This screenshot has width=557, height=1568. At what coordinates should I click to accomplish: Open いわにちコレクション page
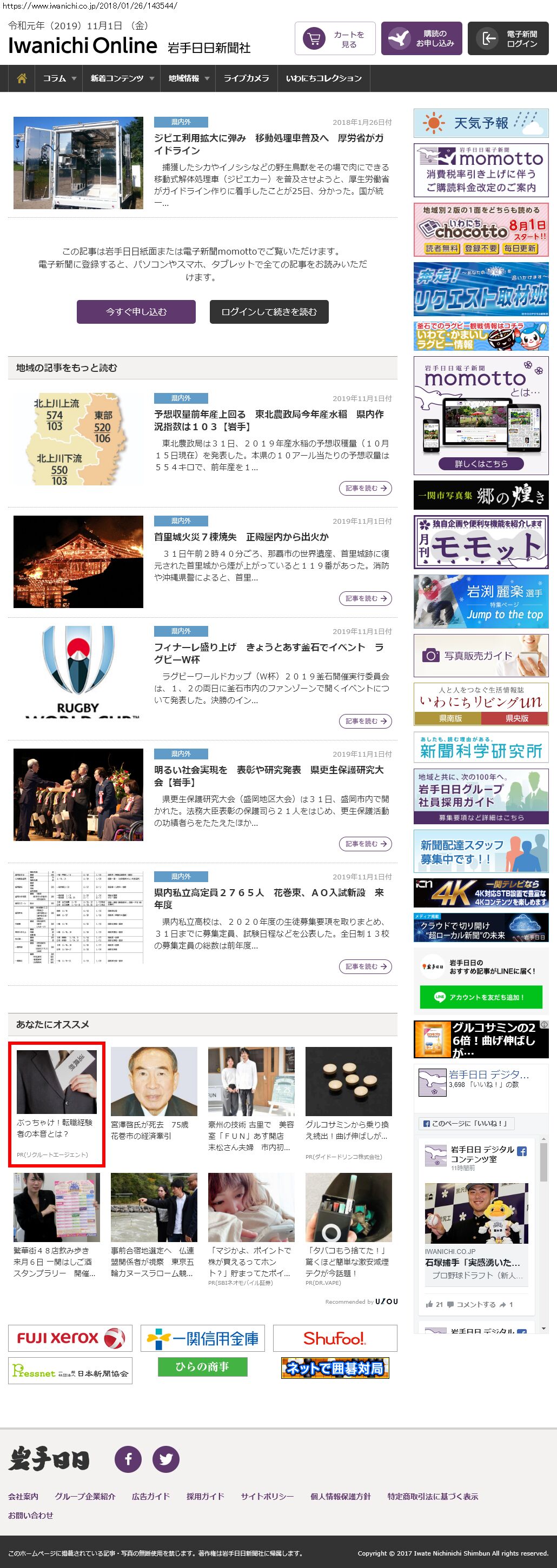click(323, 78)
